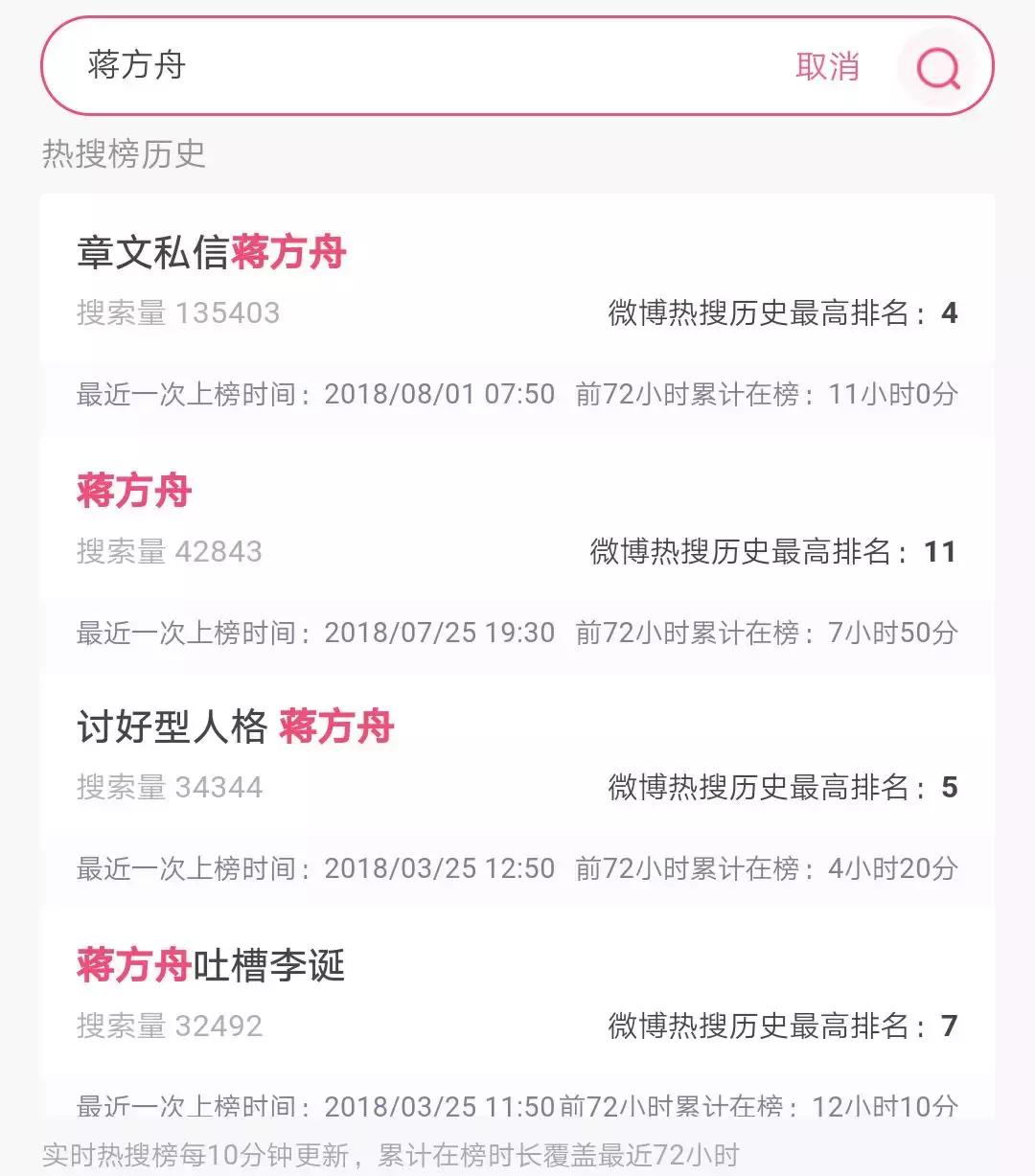Screen dimensions: 1035x1176
Task: Open the 章文私信蒋方舟 hot search entry
Action: [x=213, y=252]
